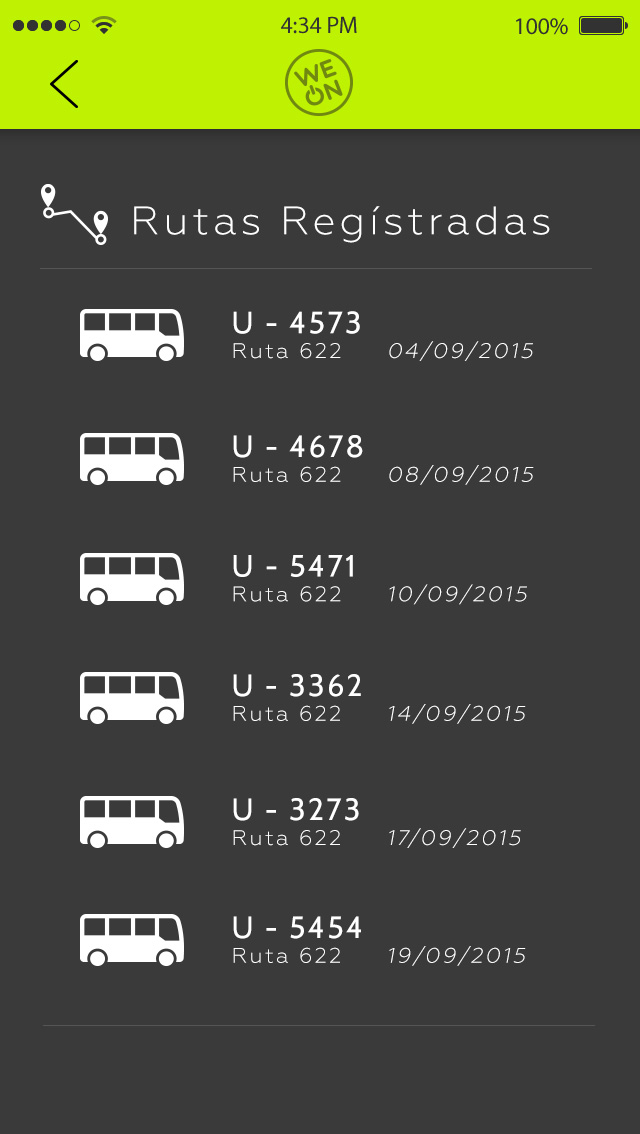The width and height of the screenshot is (640, 1134).
Task: Open route U - 4573
Action: pyautogui.click(x=296, y=335)
